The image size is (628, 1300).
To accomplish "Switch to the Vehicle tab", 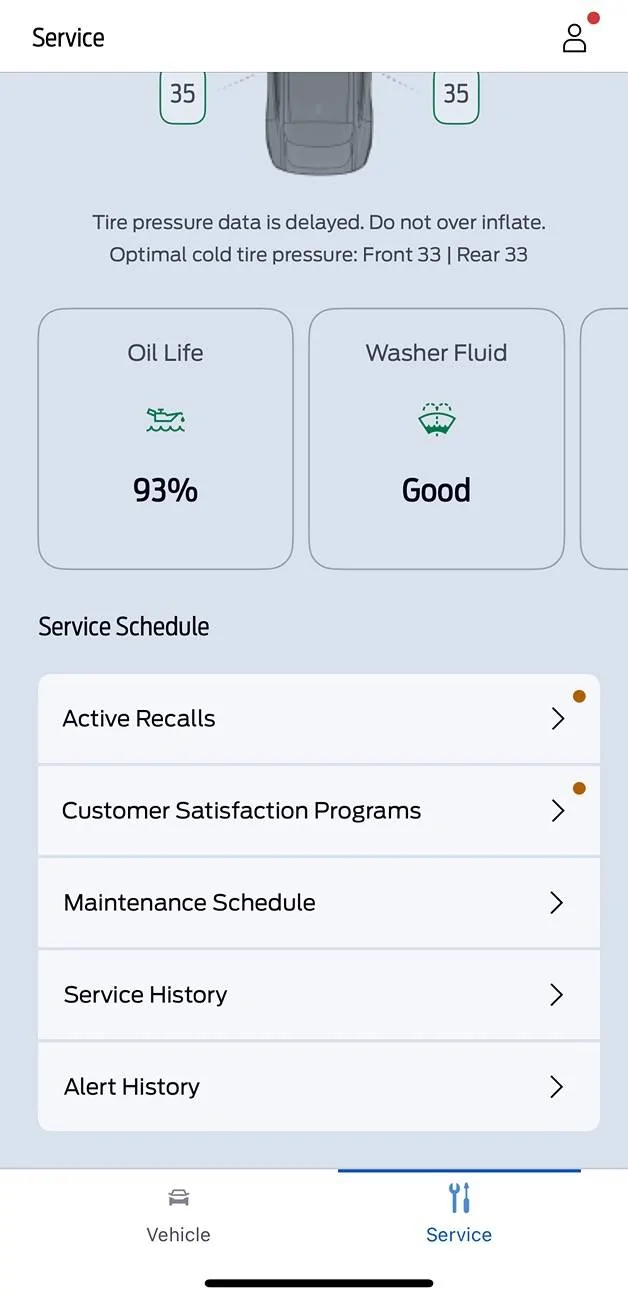I will (x=179, y=1214).
